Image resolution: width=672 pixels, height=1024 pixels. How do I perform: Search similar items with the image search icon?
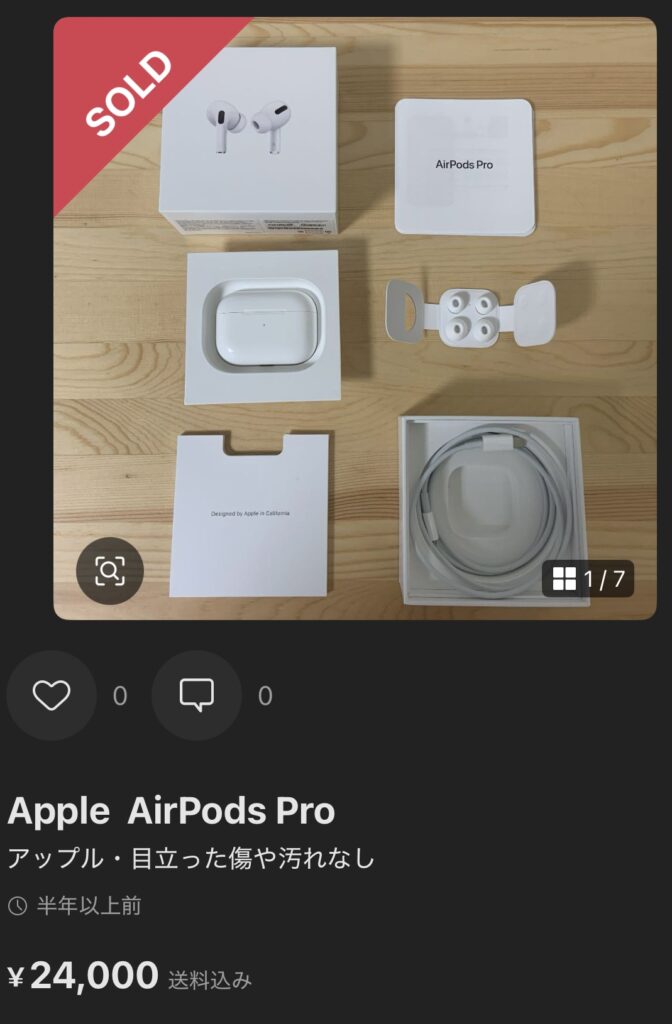pos(110,571)
